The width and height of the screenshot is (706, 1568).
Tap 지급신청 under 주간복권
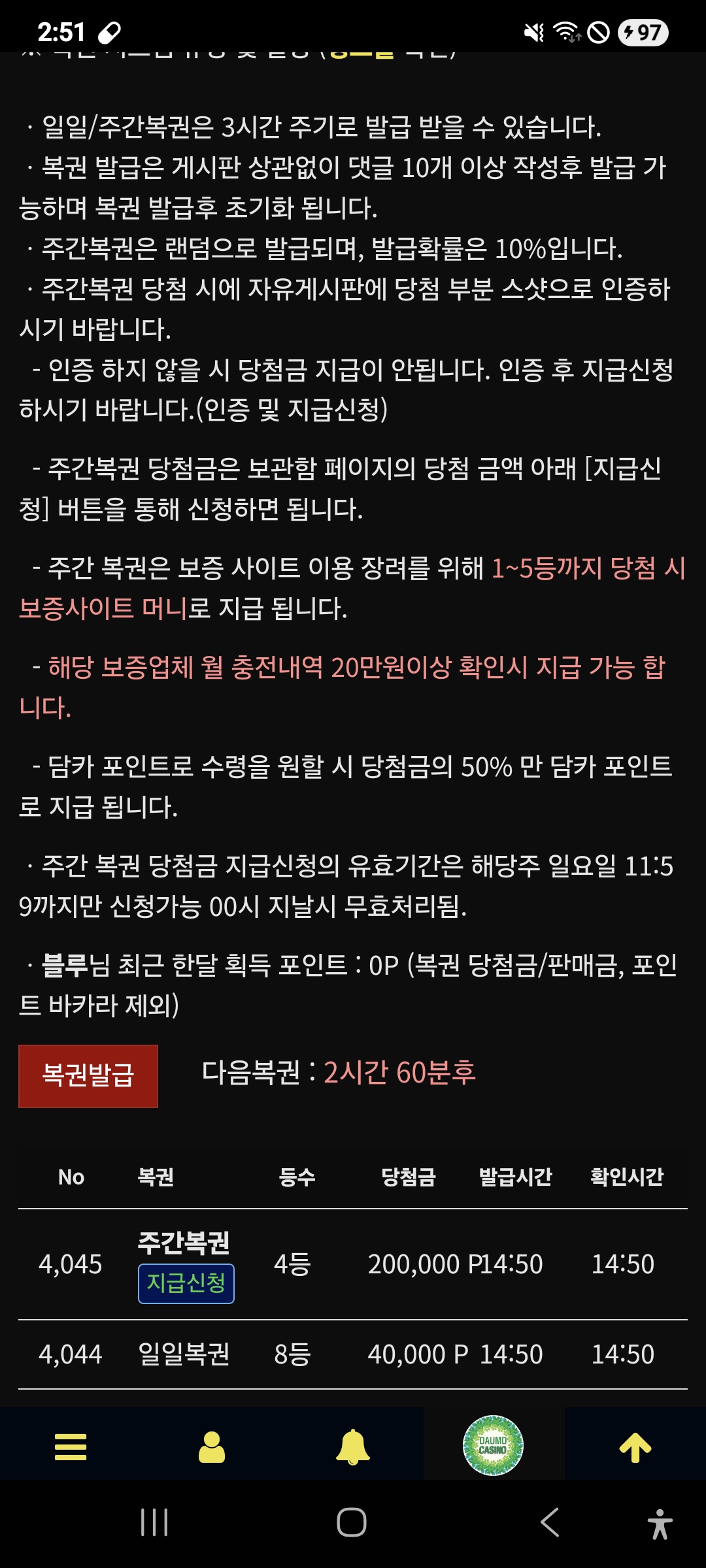[x=186, y=1284]
